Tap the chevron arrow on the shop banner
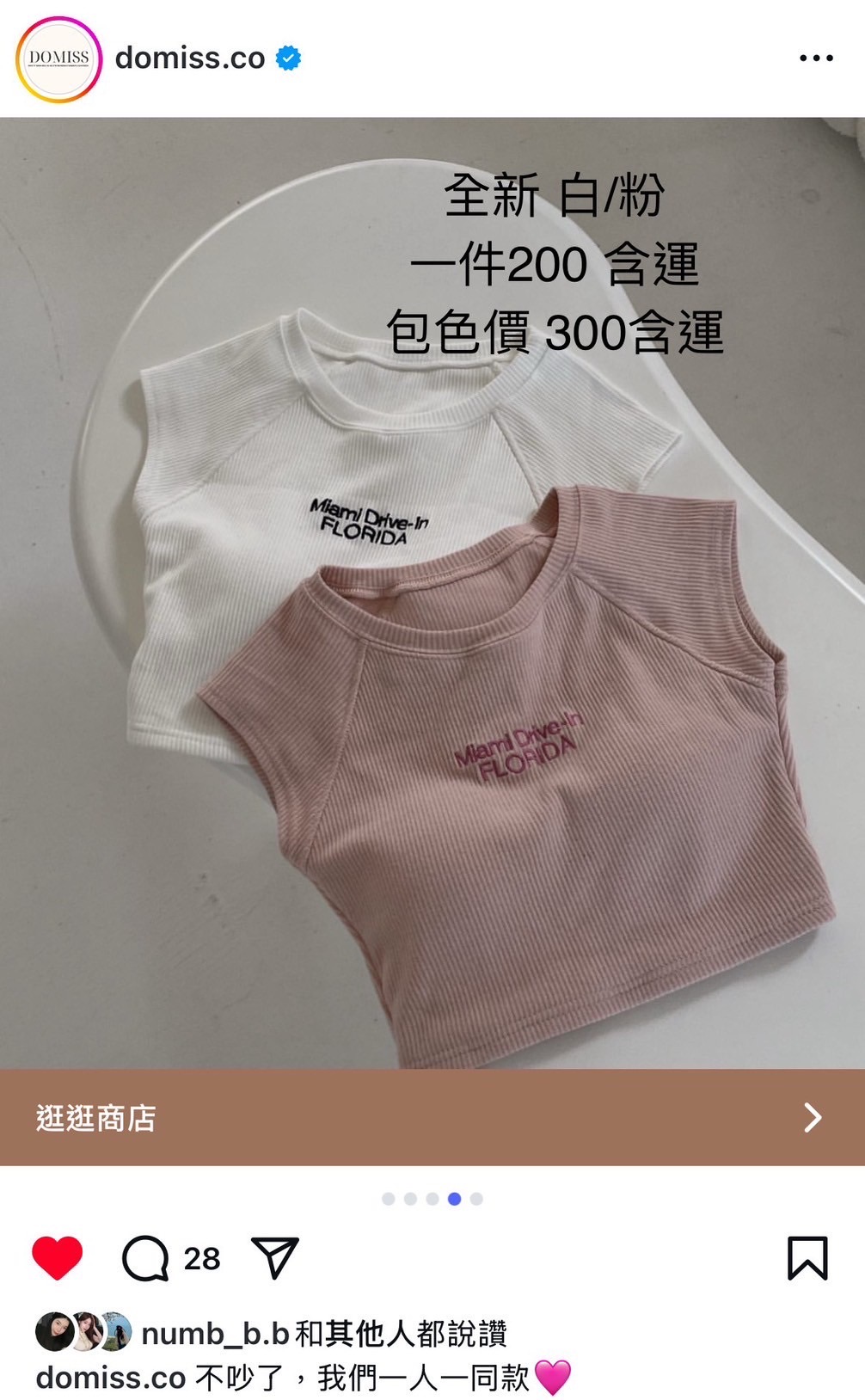 [x=813, y=1119]
